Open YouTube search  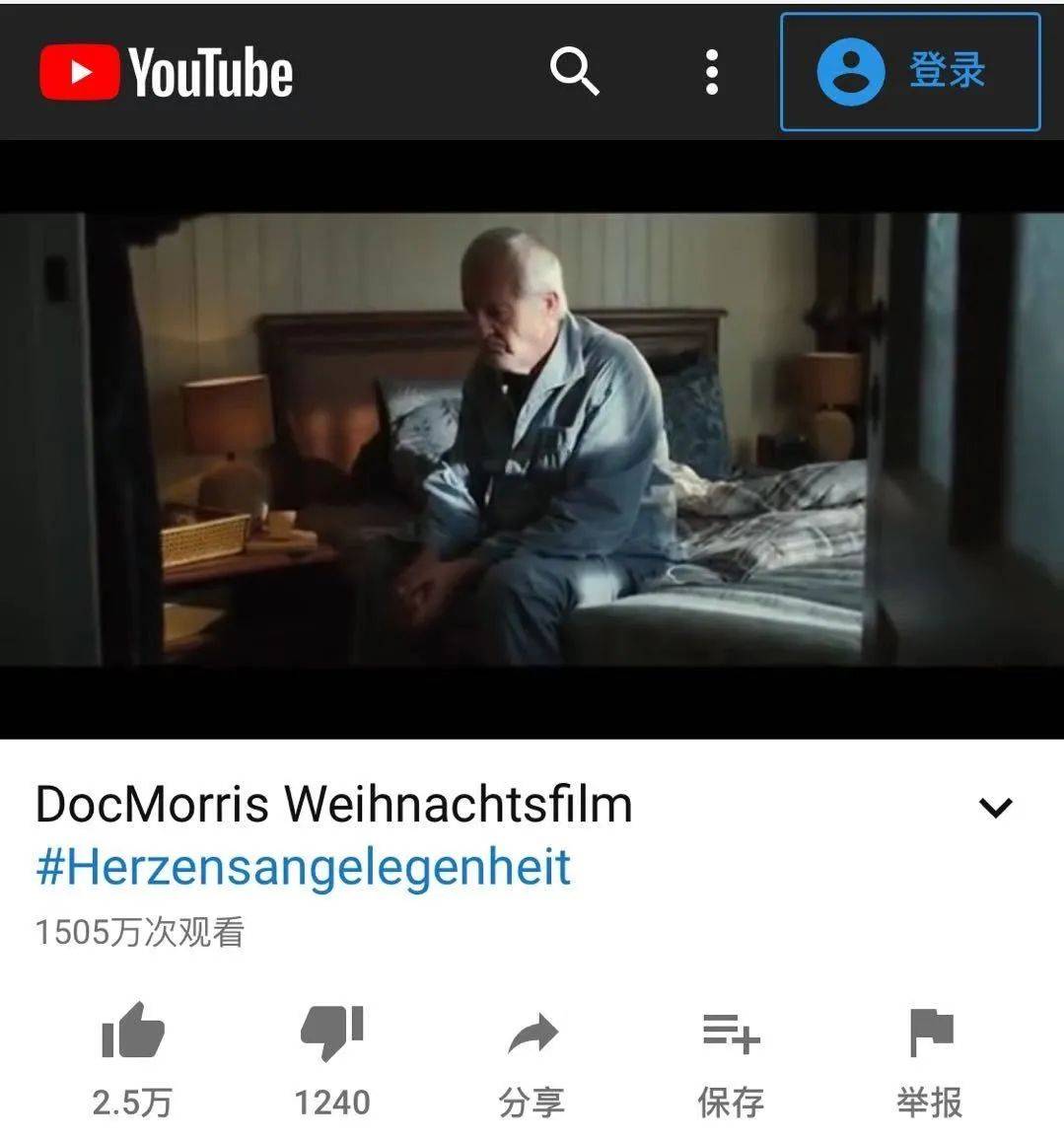pos(574,71)
